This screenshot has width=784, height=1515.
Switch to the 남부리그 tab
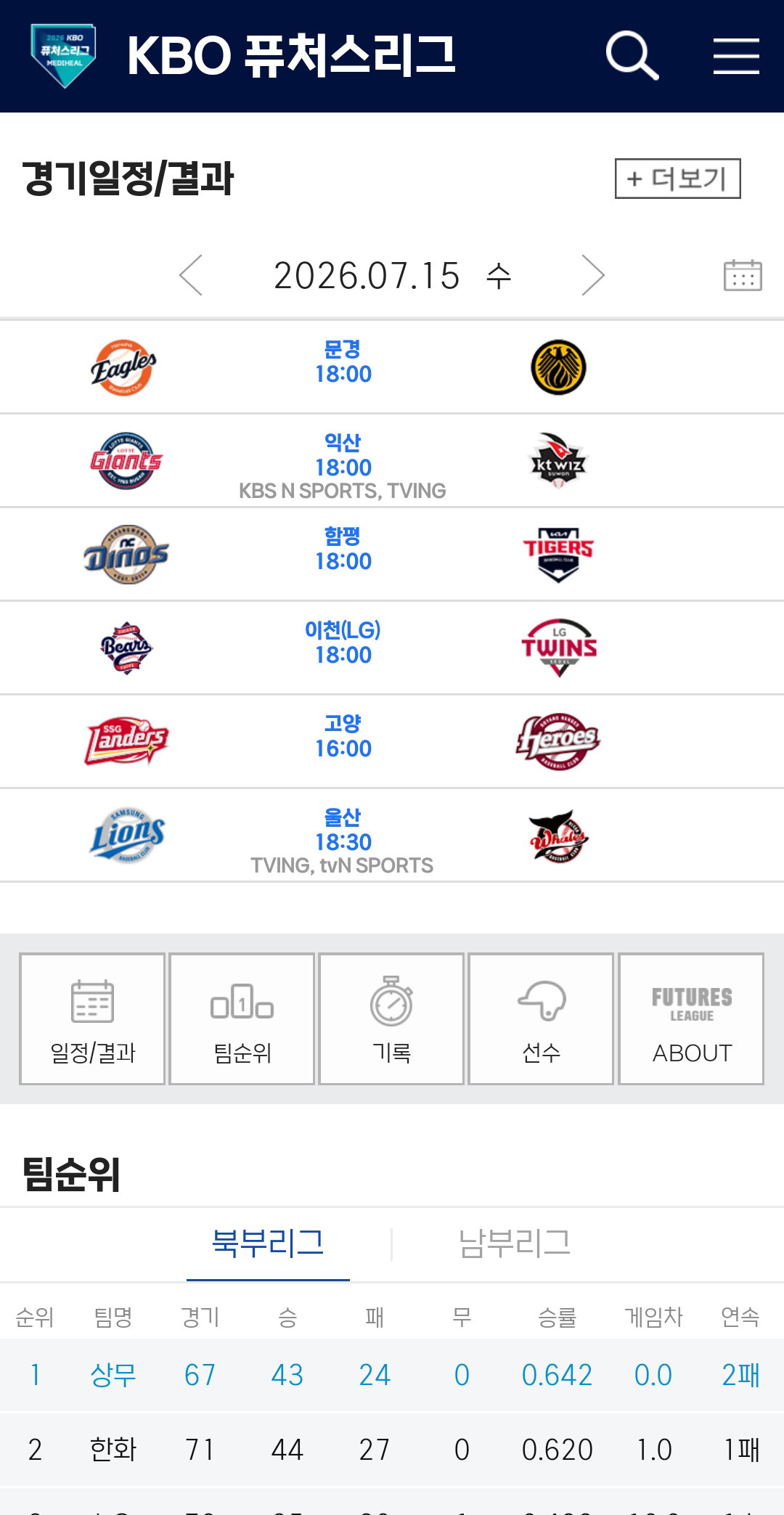515,1243
